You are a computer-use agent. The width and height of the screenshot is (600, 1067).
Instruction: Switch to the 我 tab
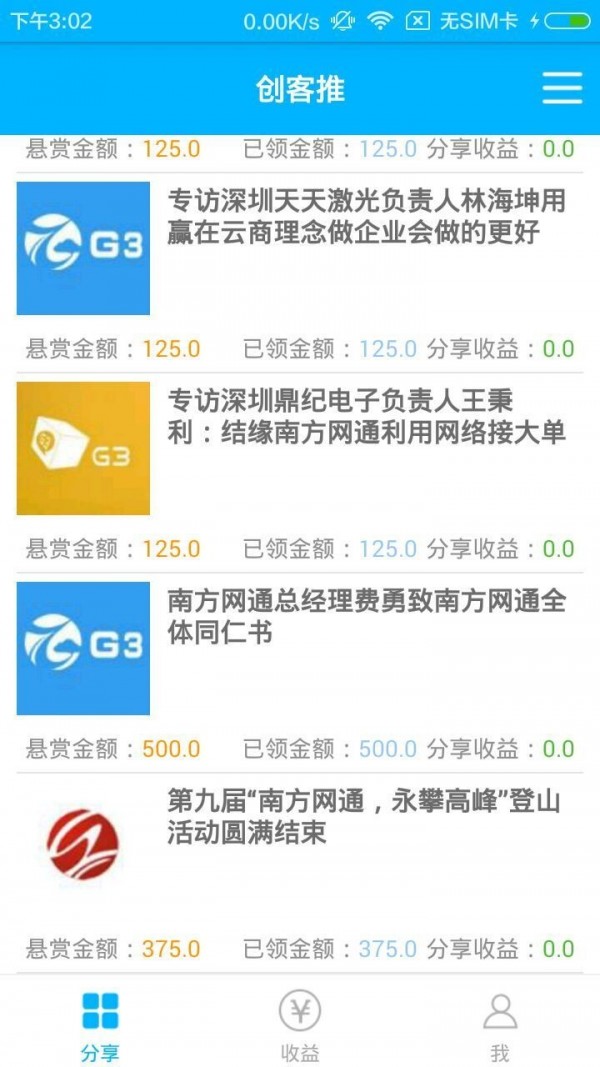500,1023
